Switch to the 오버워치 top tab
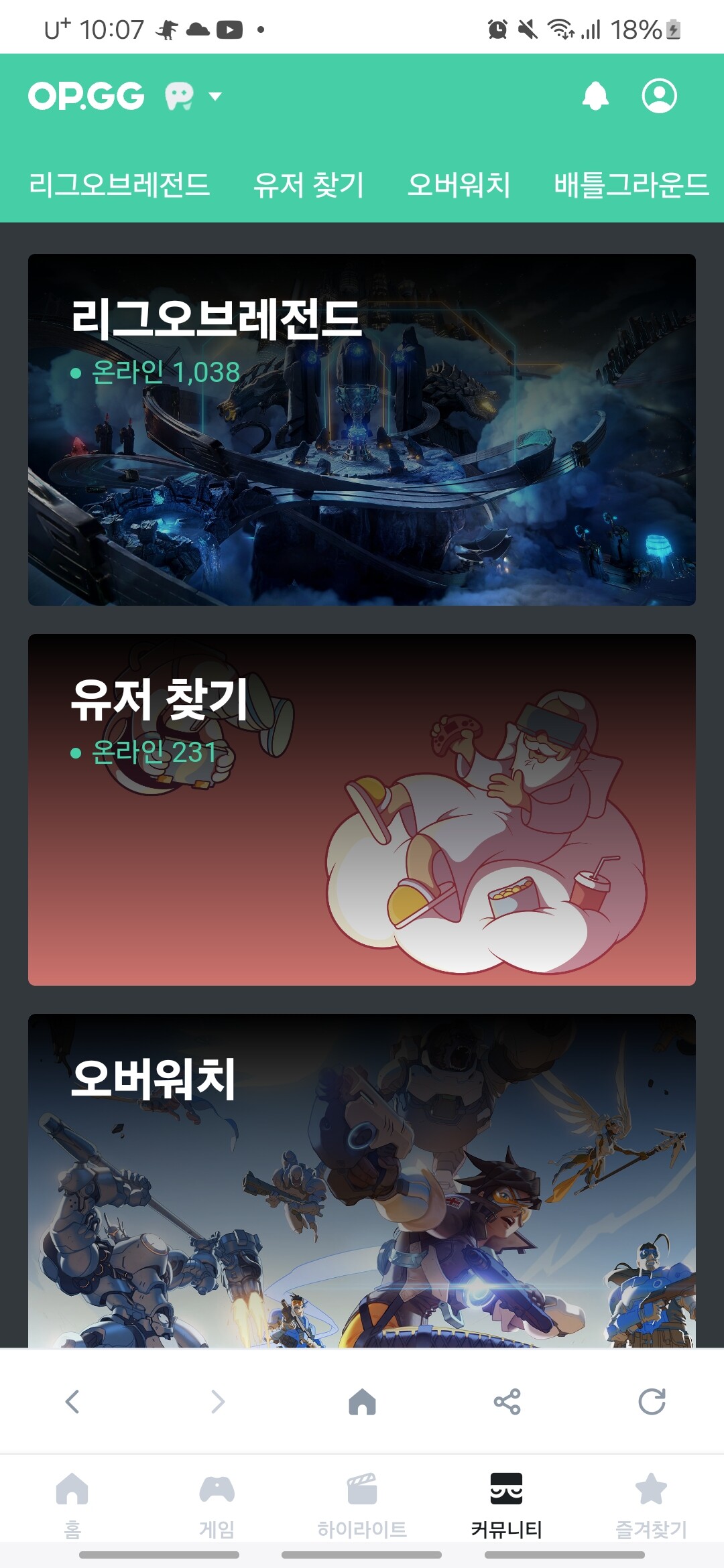724x1568 pixels. coord(459,184)
